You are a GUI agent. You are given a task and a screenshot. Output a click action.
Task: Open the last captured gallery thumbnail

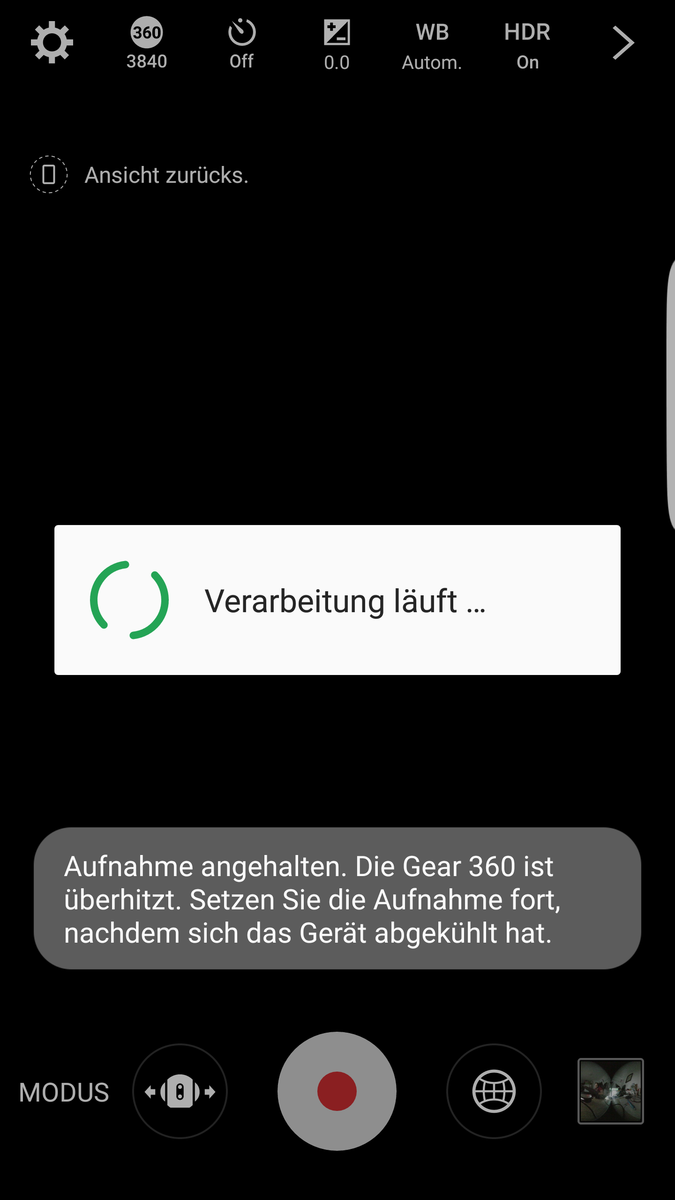(610, 1091)
